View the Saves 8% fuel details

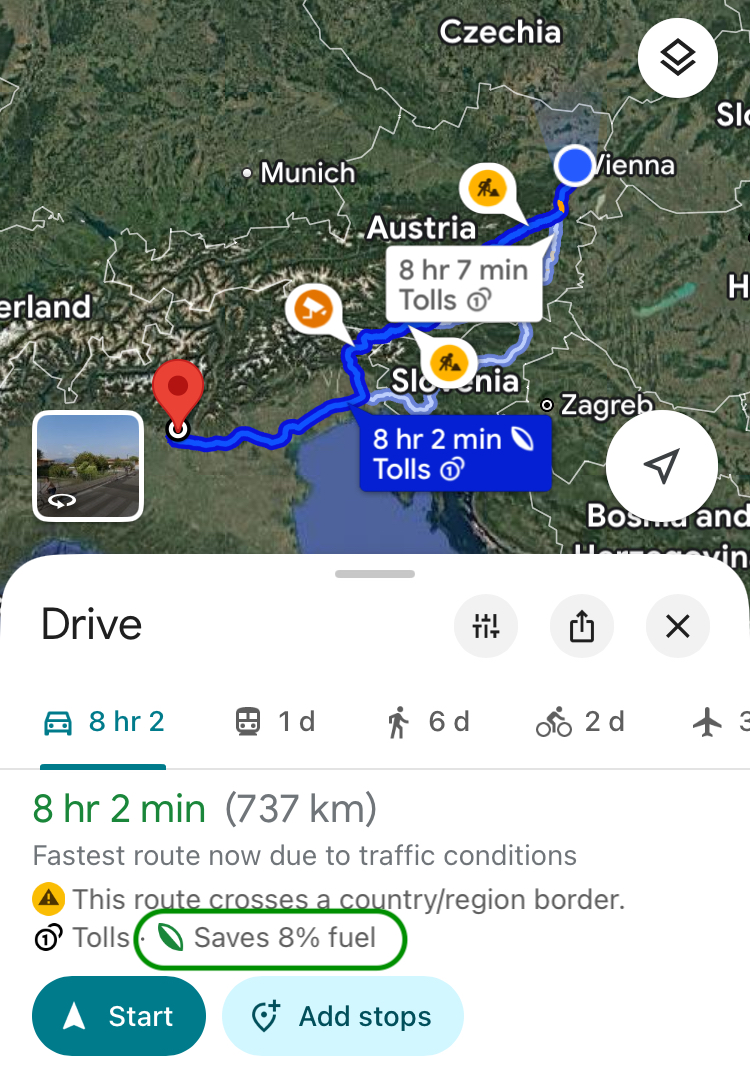270,938
